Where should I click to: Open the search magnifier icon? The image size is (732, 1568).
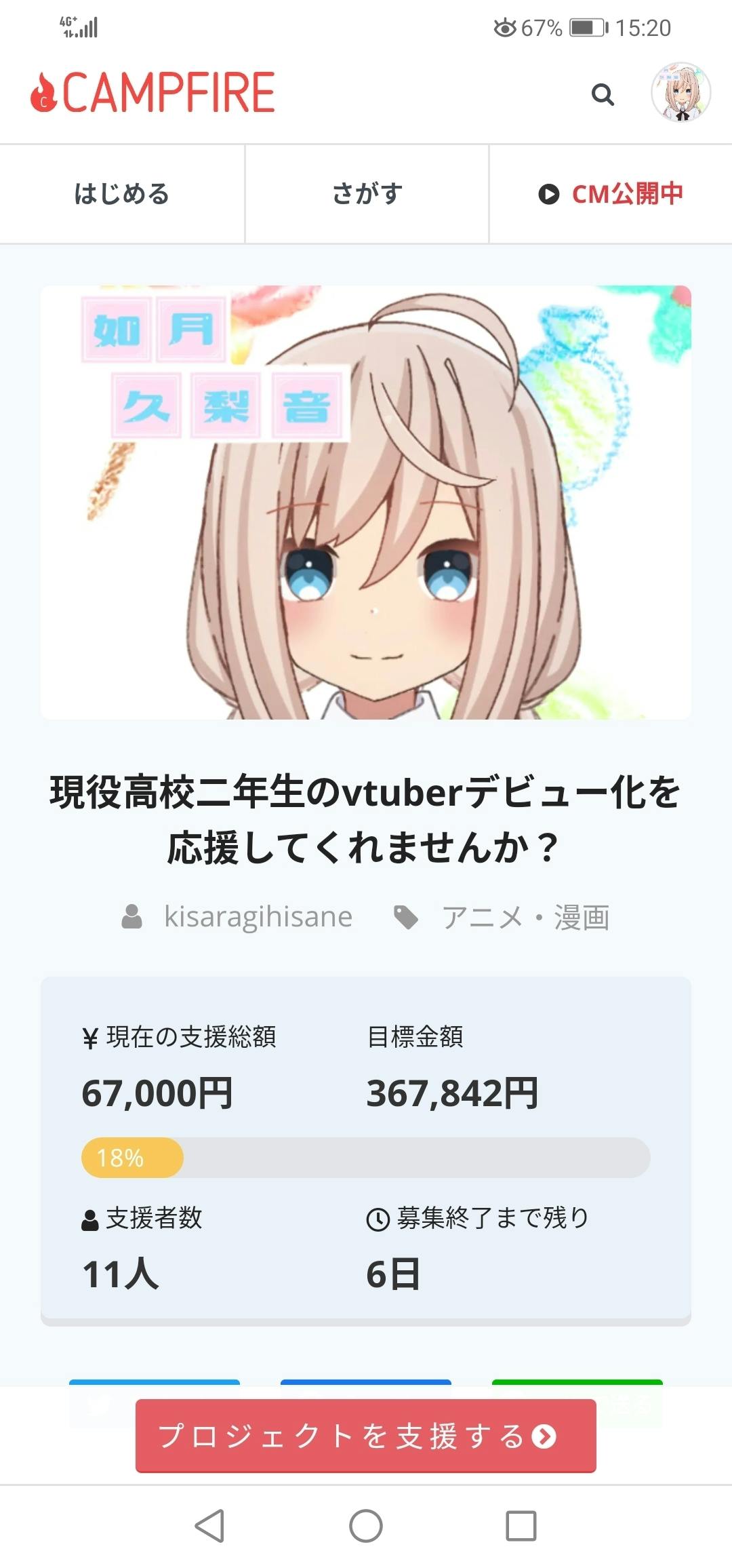pyautogui.click(x=602, y=94)
